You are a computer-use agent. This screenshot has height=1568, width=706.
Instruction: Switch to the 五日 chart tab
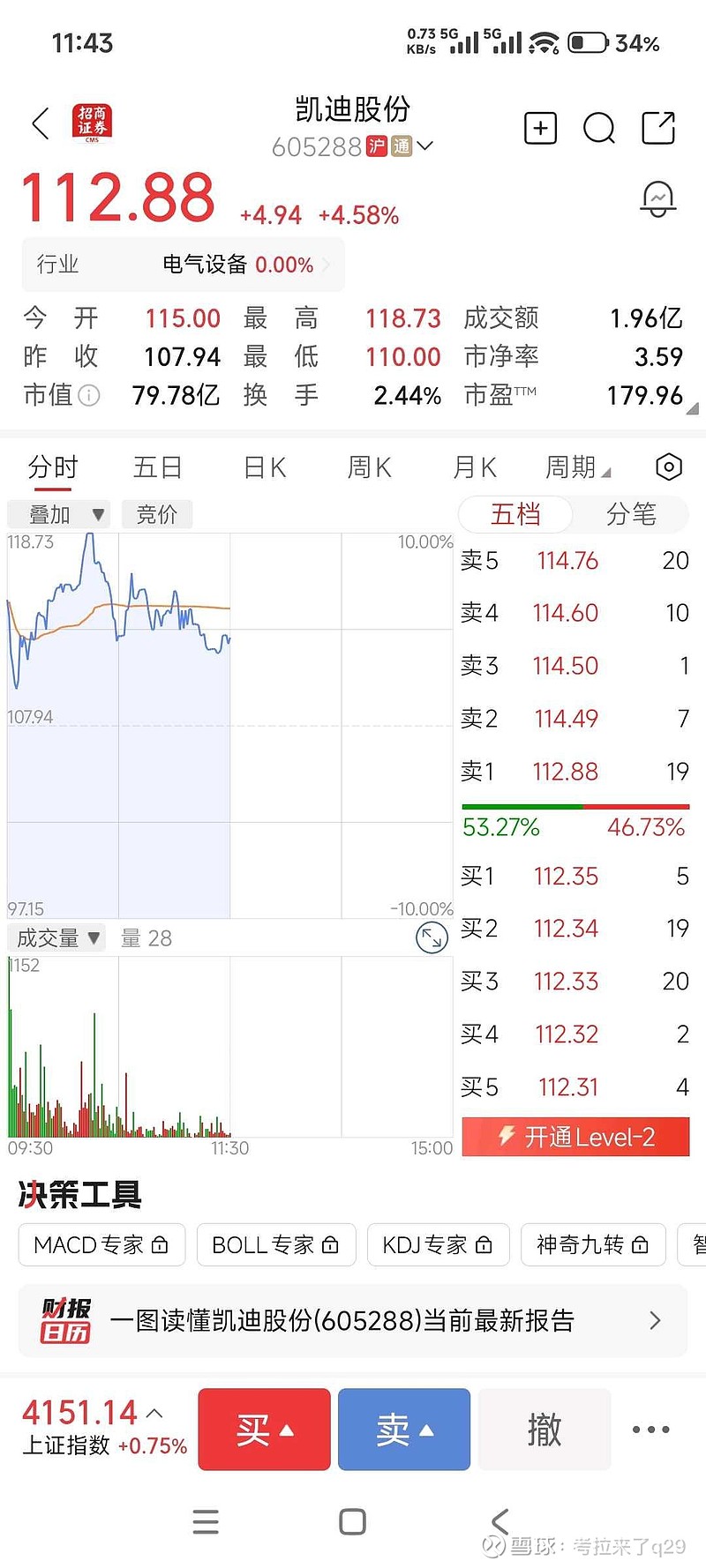click(x=157, y=467)
